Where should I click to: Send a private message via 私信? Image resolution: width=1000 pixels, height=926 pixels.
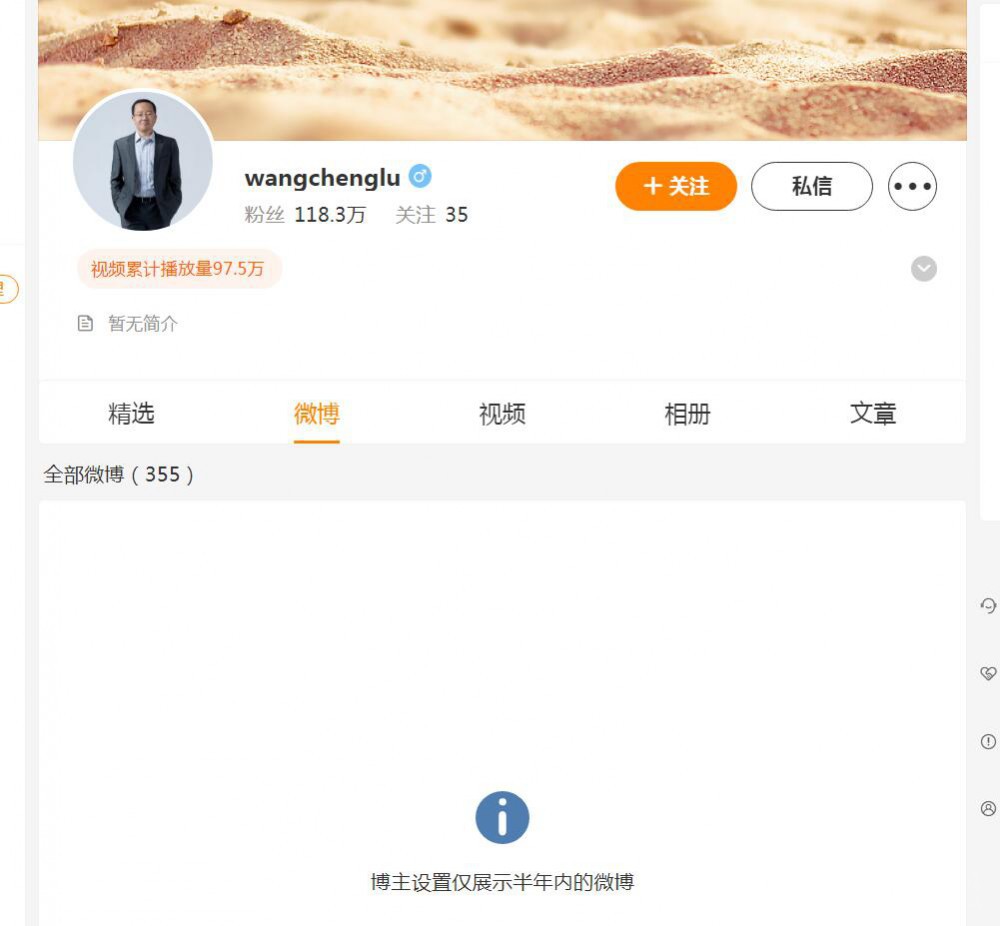pyautogui.click(x=811, y=186)
